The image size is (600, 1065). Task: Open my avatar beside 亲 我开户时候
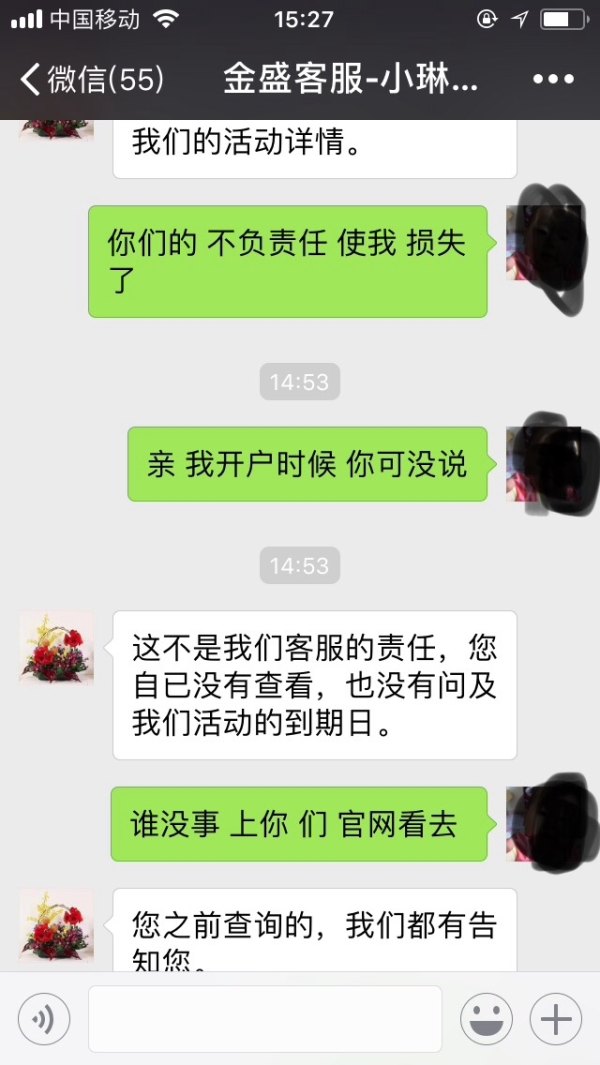pyautogui.click(x=544, y=463)
